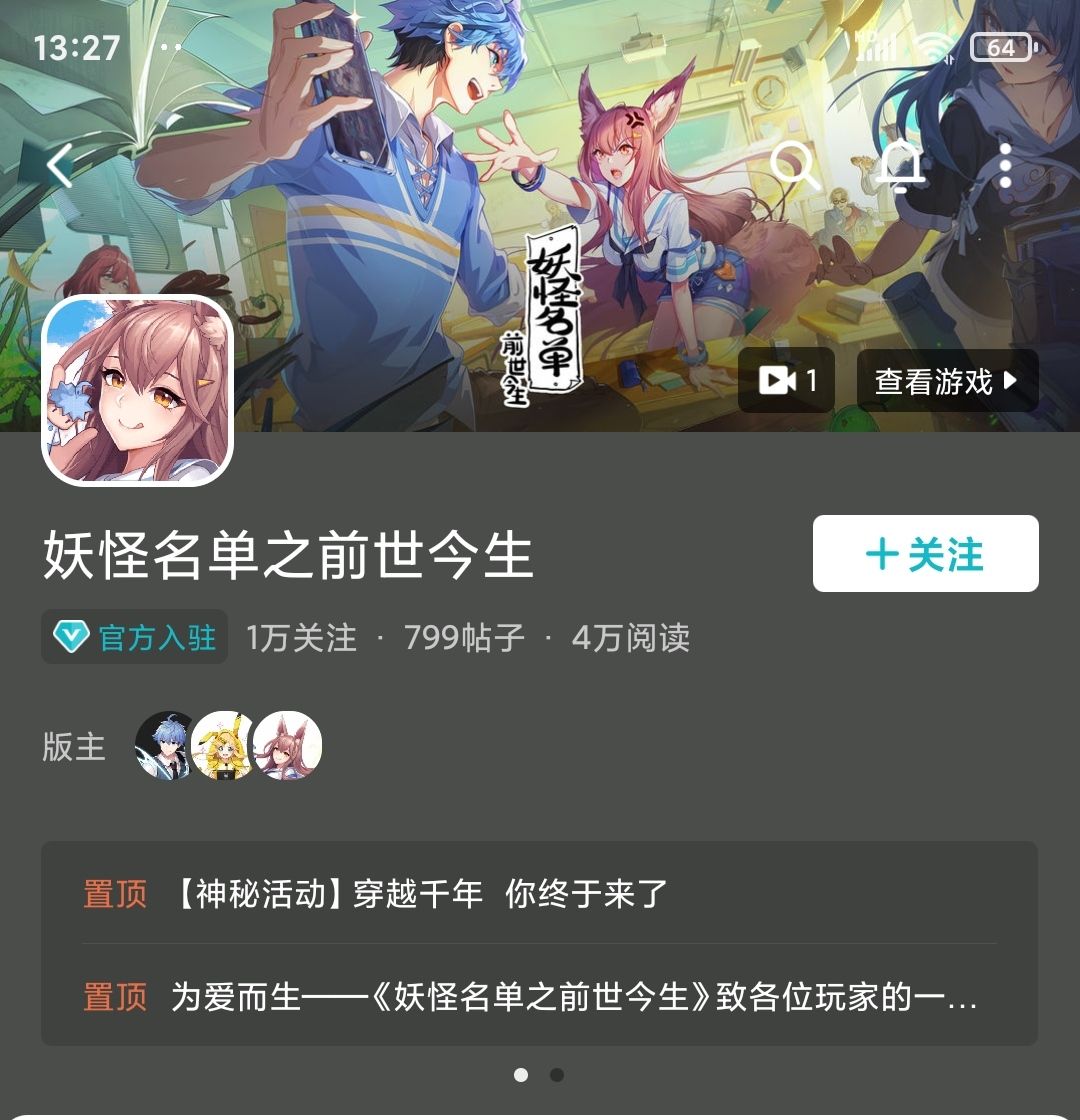Tap the yellow second moderator avatar
Viewport: 1080px width, 1120px height.
pos(225,747)
